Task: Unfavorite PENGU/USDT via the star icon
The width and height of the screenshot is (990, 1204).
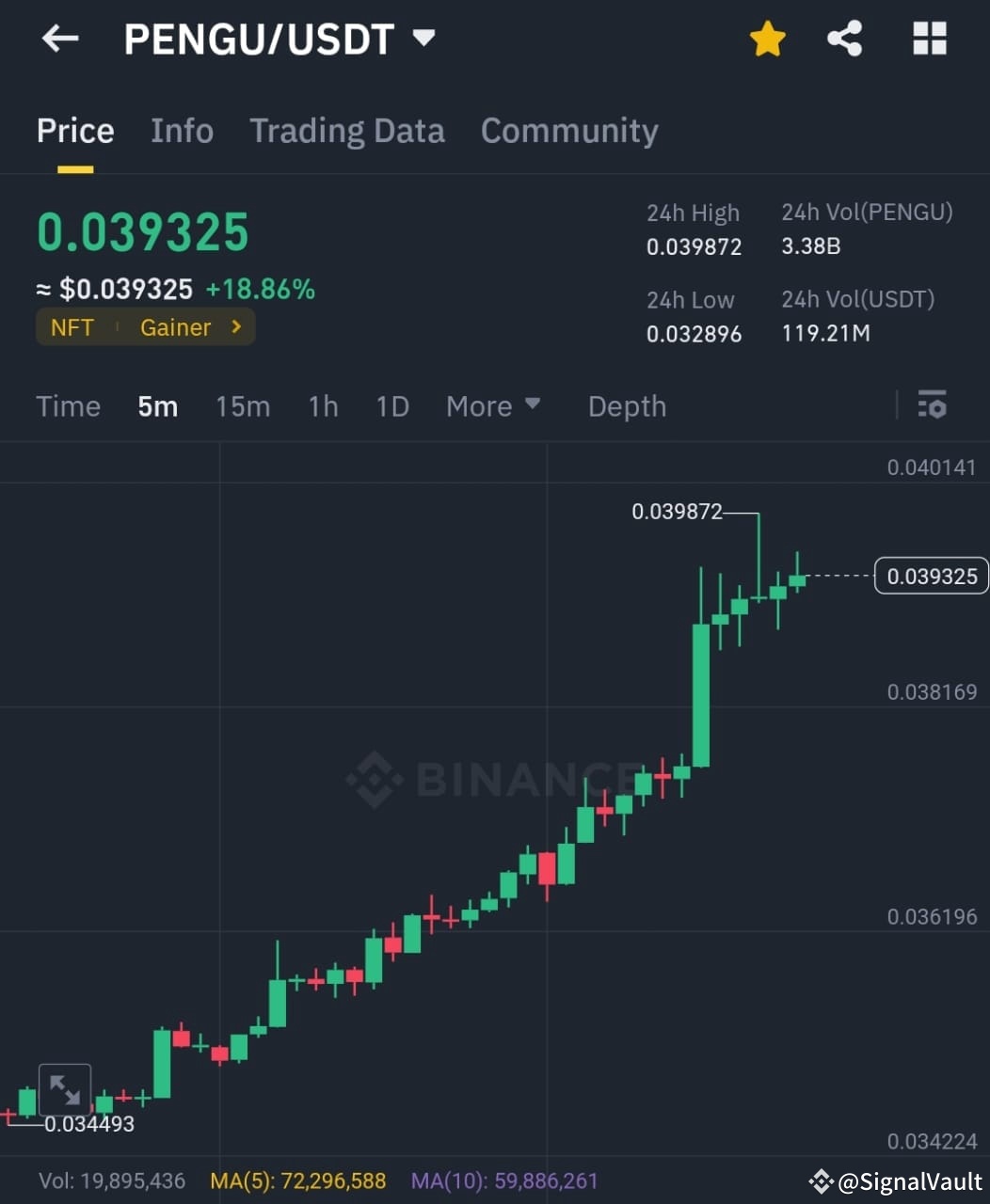Action: coord(768,38)
